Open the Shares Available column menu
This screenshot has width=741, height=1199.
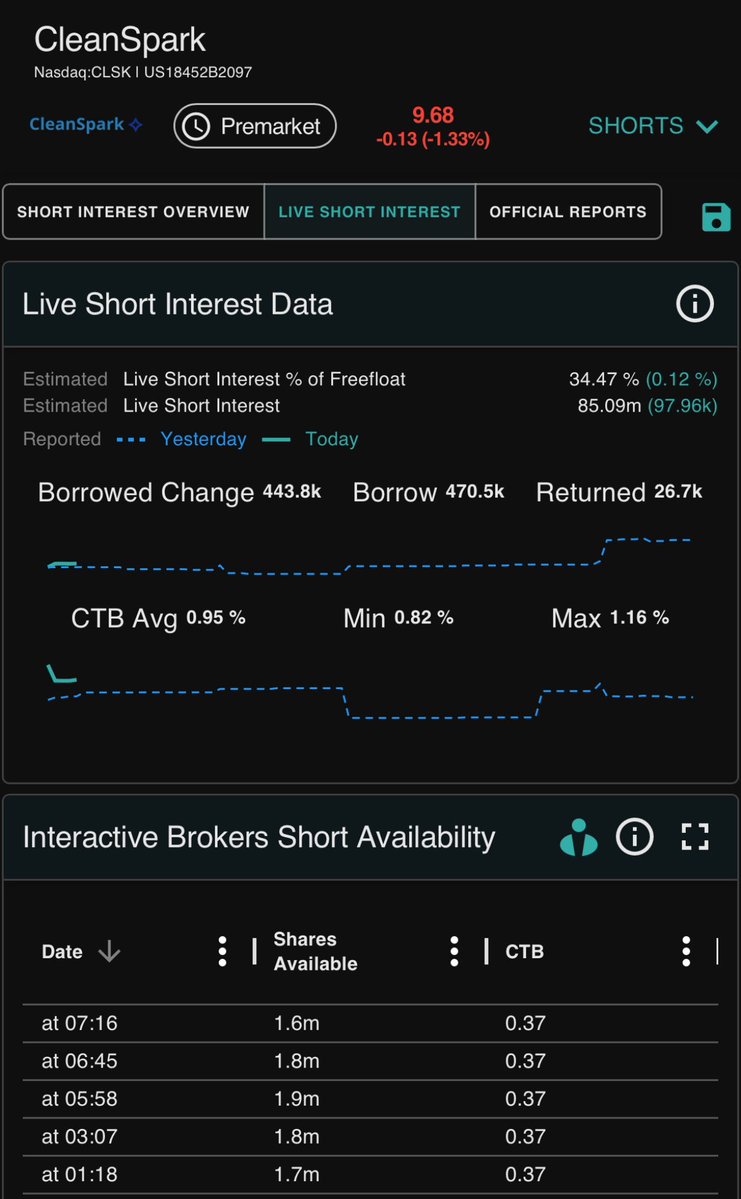[454, 951]
